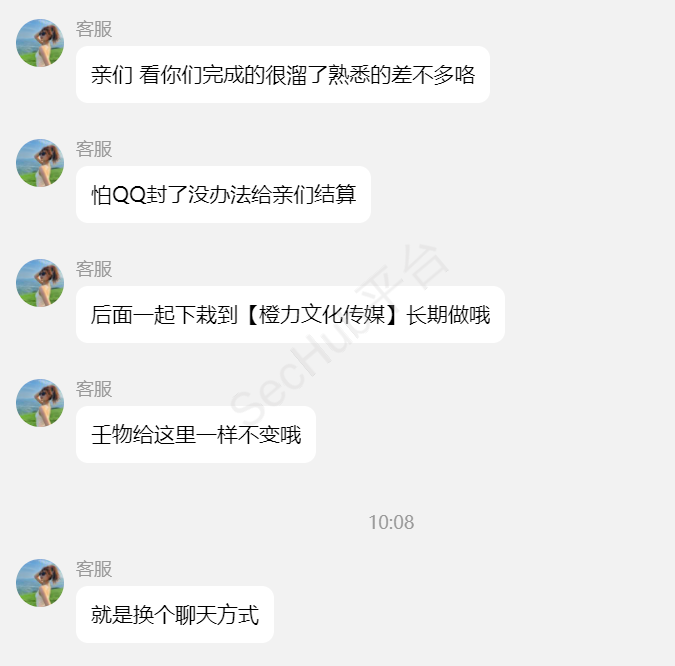Open avatar beside message '怕QQ封了没办法给亲们结算'
The width and height of the screenshot is (675, 666).
[x=40, y=163]
